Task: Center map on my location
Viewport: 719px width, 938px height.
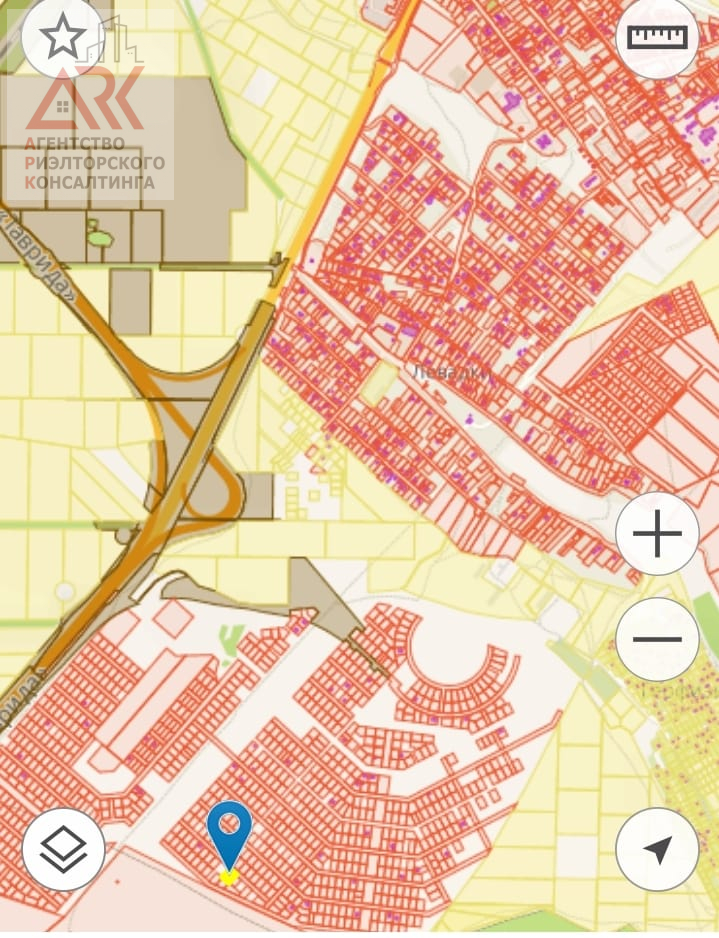Action: tap(657, 849)
